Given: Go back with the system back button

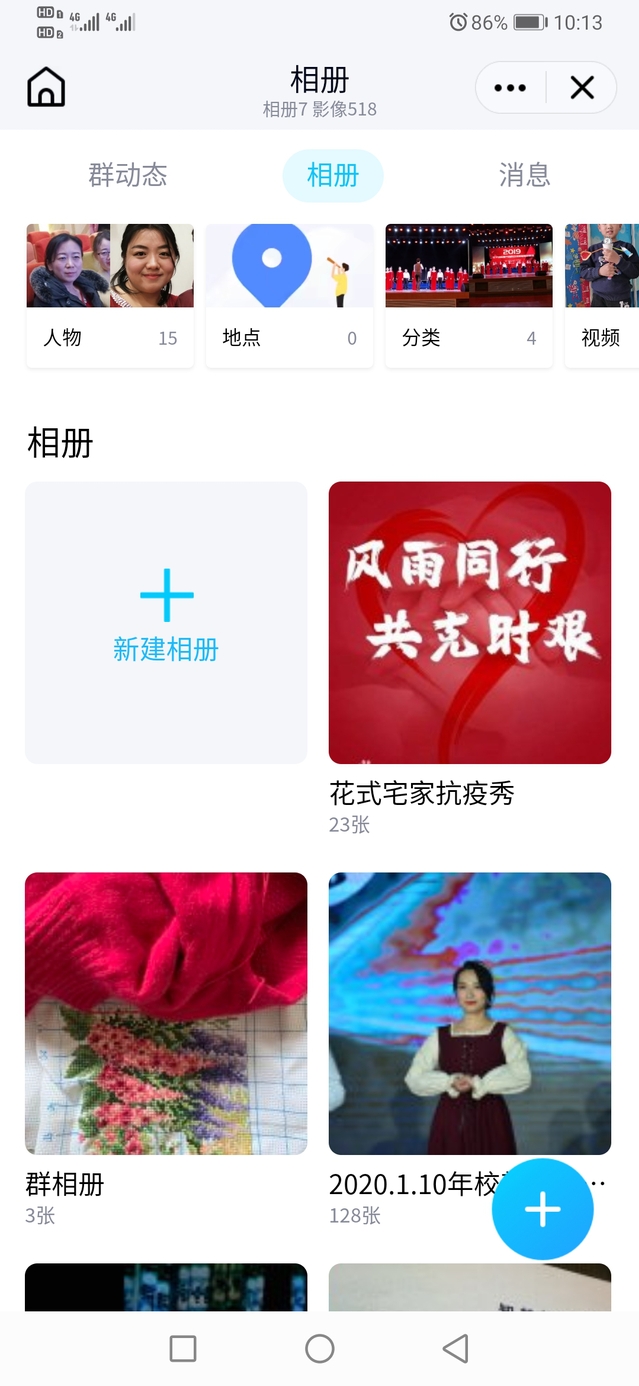Looking at the screenshot, I should click(x=456, y=1349).
